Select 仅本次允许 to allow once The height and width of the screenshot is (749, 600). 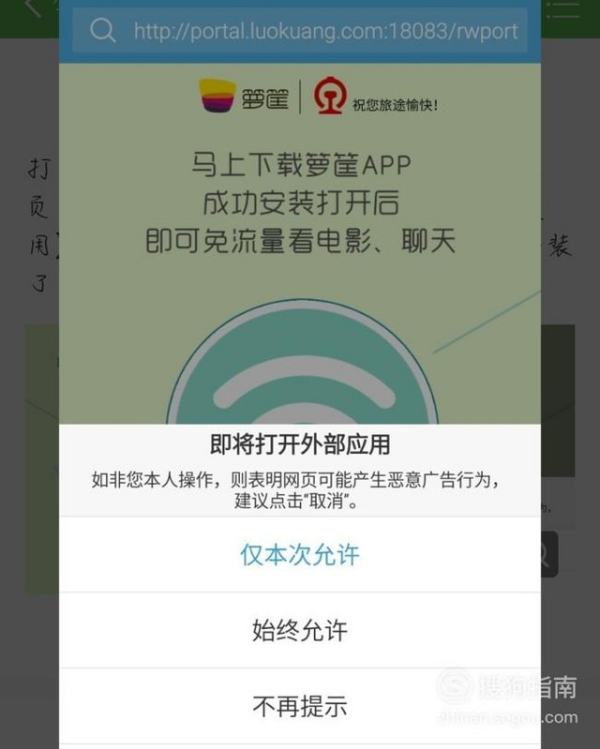pos(299,556)
